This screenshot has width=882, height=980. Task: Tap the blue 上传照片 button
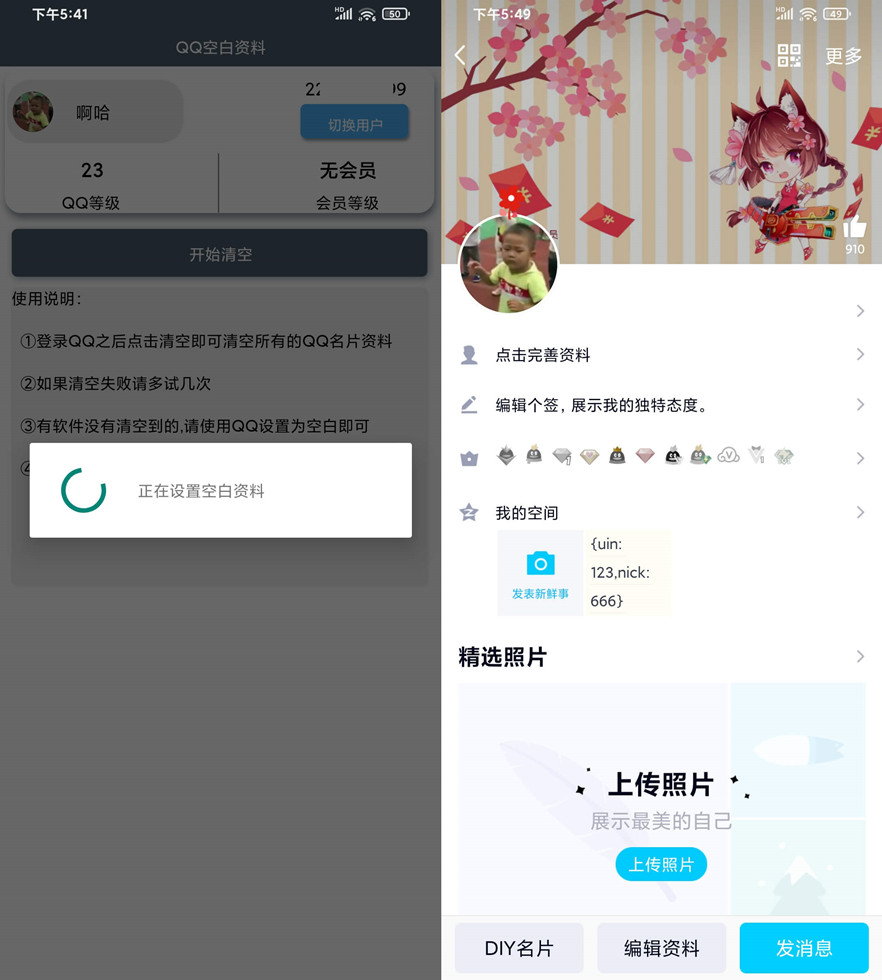[660, 864]
